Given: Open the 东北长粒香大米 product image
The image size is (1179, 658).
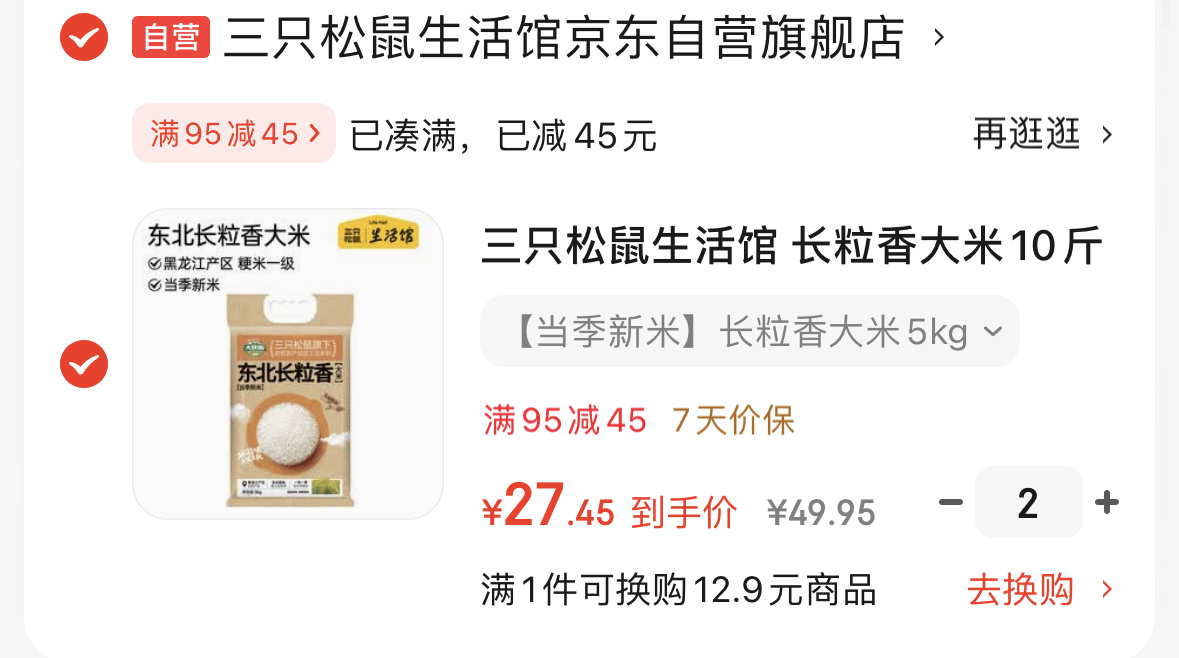Looking at the screenshot, I should 288,364.
